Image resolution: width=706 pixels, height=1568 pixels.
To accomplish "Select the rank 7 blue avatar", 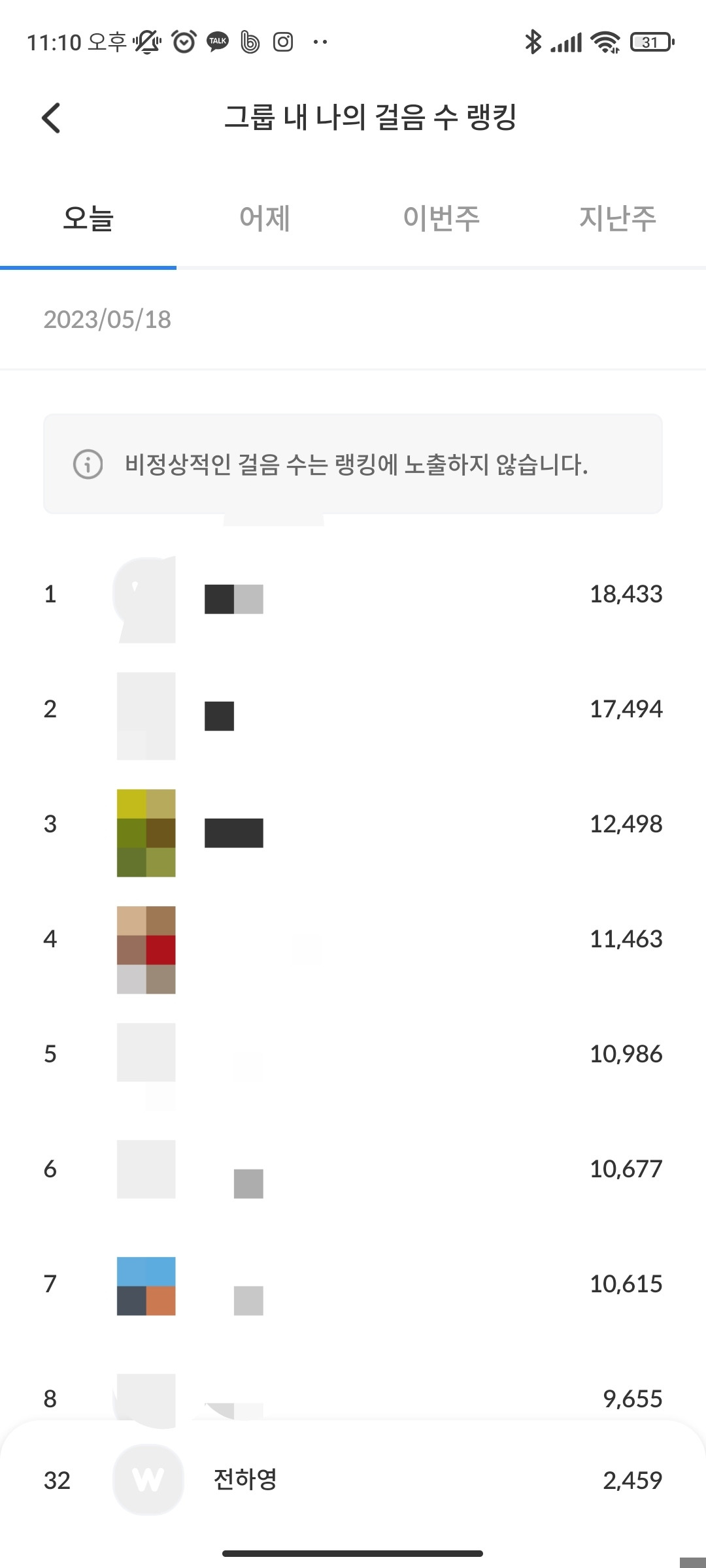I will 146,1284.
